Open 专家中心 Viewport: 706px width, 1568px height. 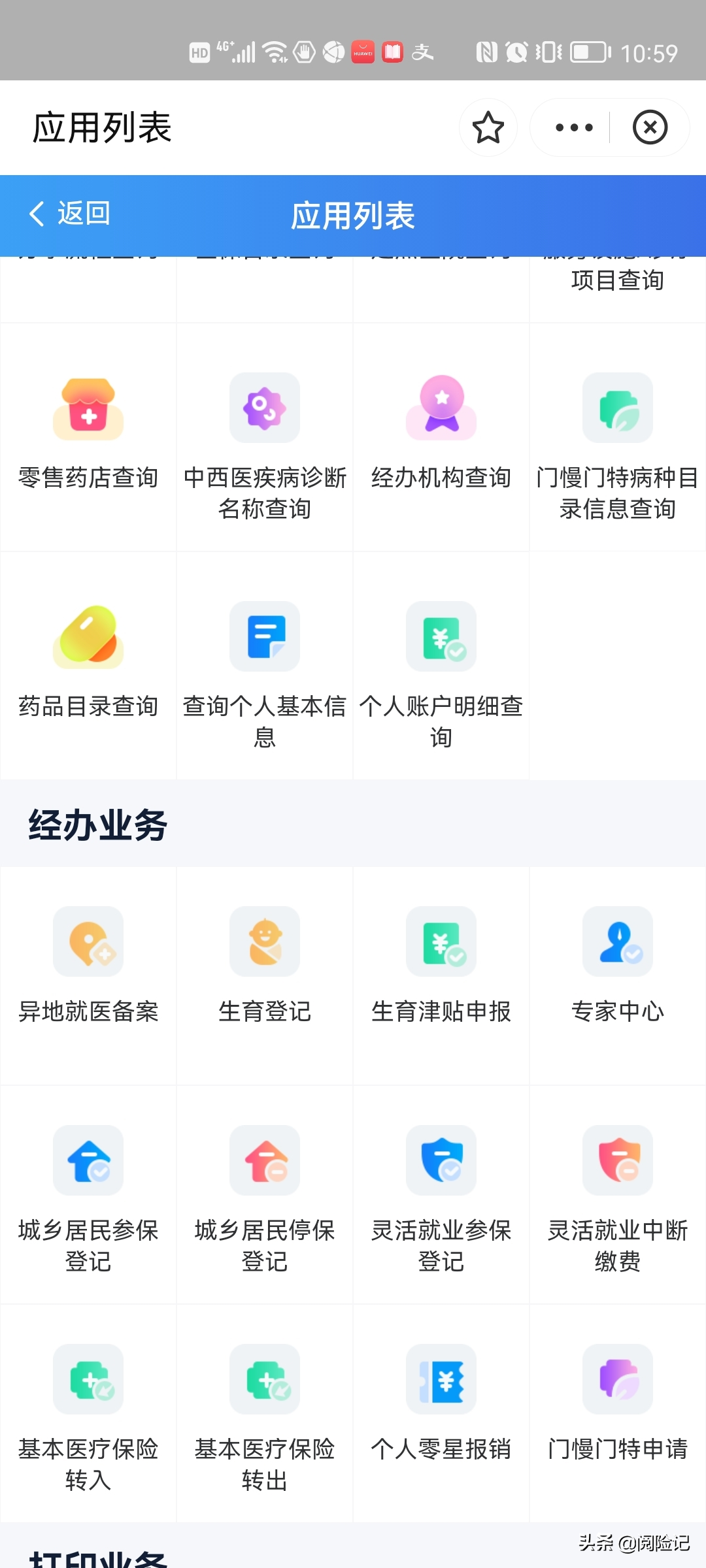[x=618, y=968]
